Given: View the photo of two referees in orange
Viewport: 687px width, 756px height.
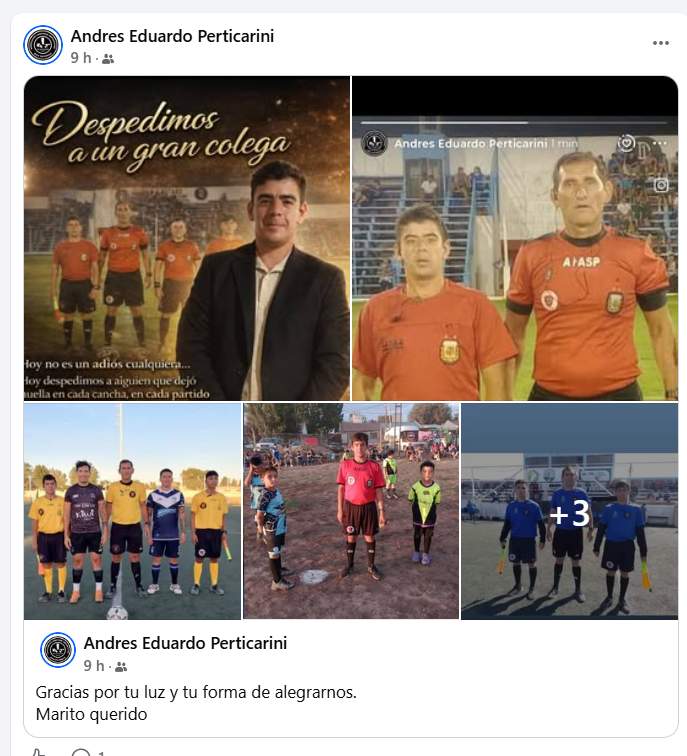Looking at the screenshot, I should 515,239.
